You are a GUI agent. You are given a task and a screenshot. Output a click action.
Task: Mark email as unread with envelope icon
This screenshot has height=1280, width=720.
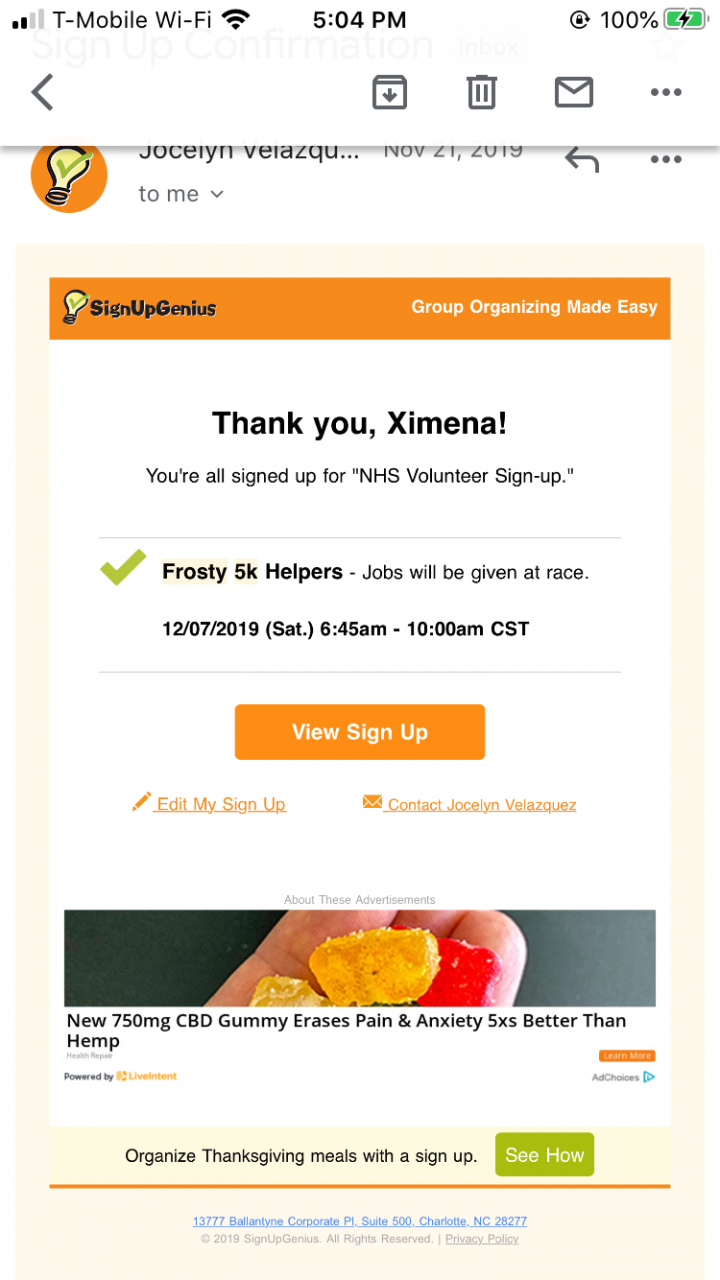[573, 93]
